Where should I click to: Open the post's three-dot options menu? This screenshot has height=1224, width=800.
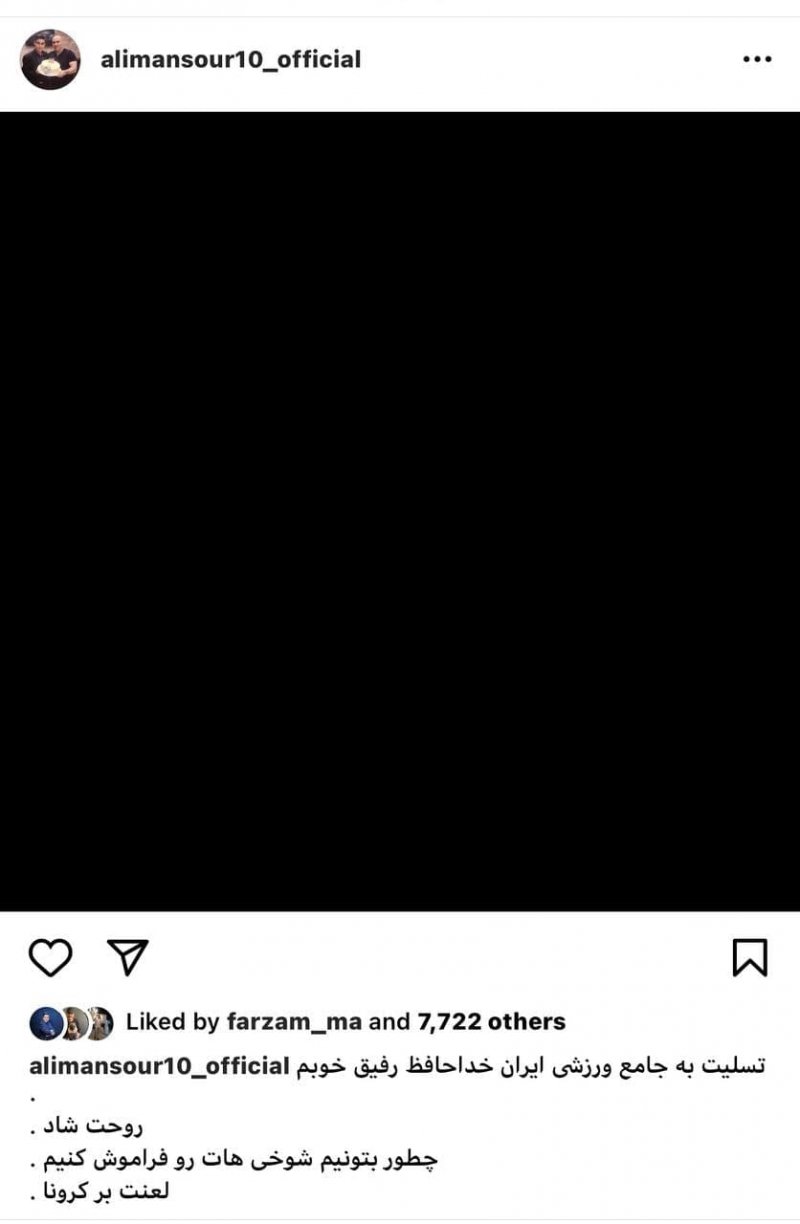(757, 60)
